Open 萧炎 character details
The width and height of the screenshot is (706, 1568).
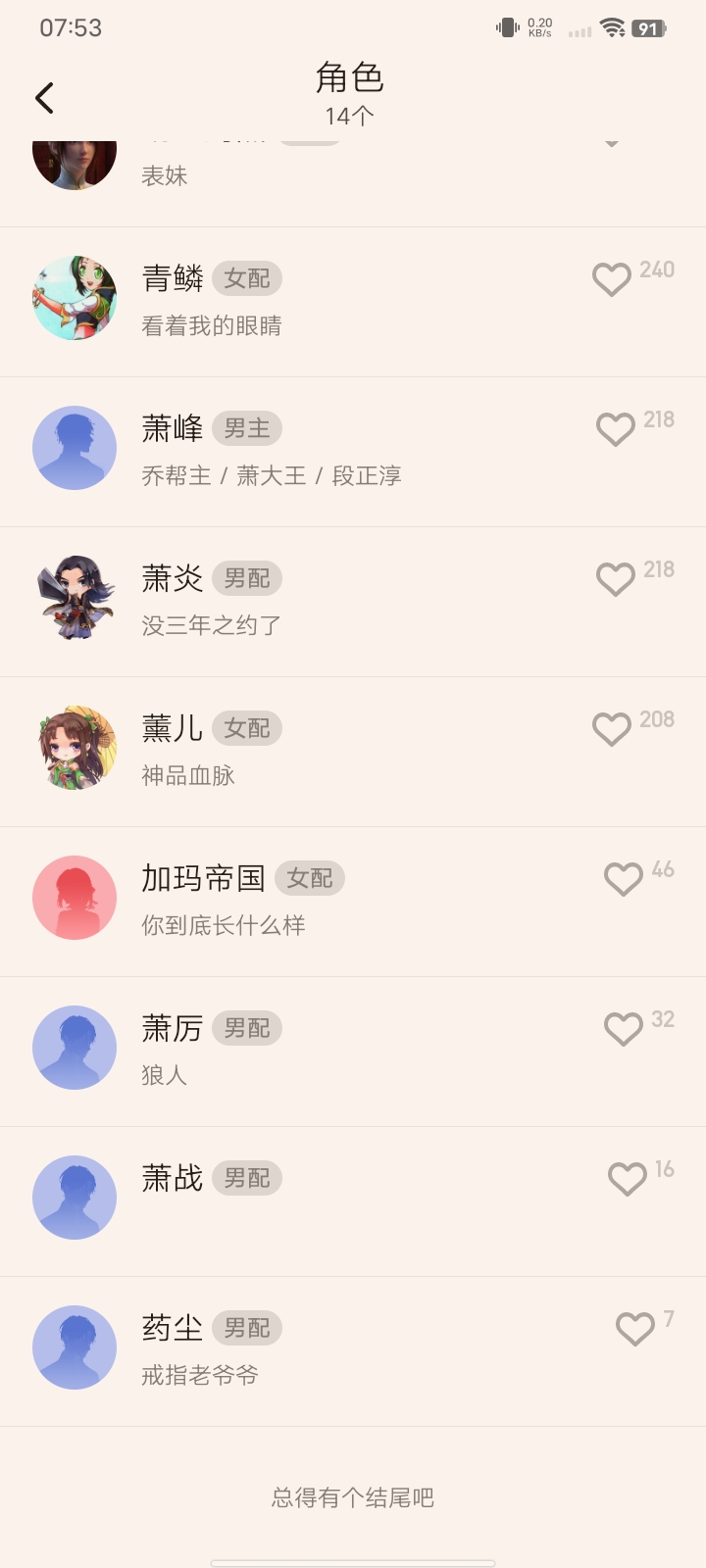(353, 602)
